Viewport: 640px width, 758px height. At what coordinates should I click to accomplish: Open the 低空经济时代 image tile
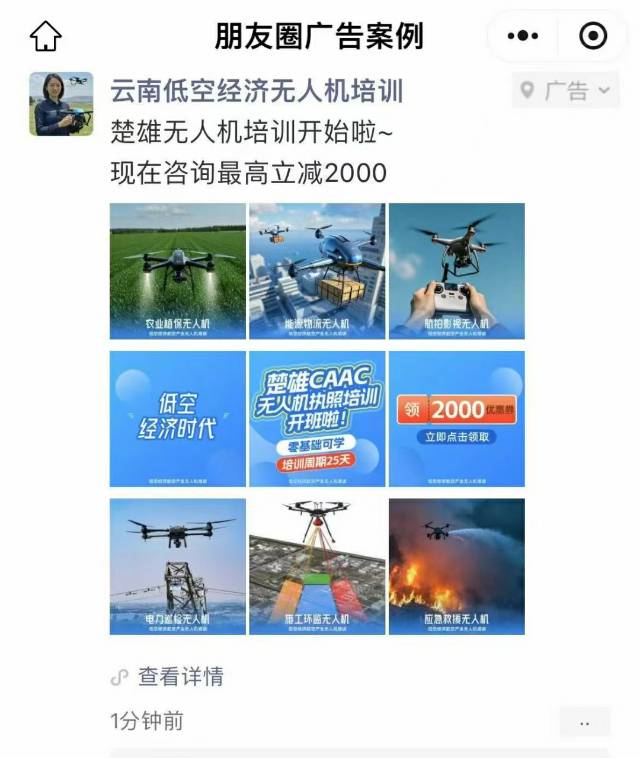178,419
